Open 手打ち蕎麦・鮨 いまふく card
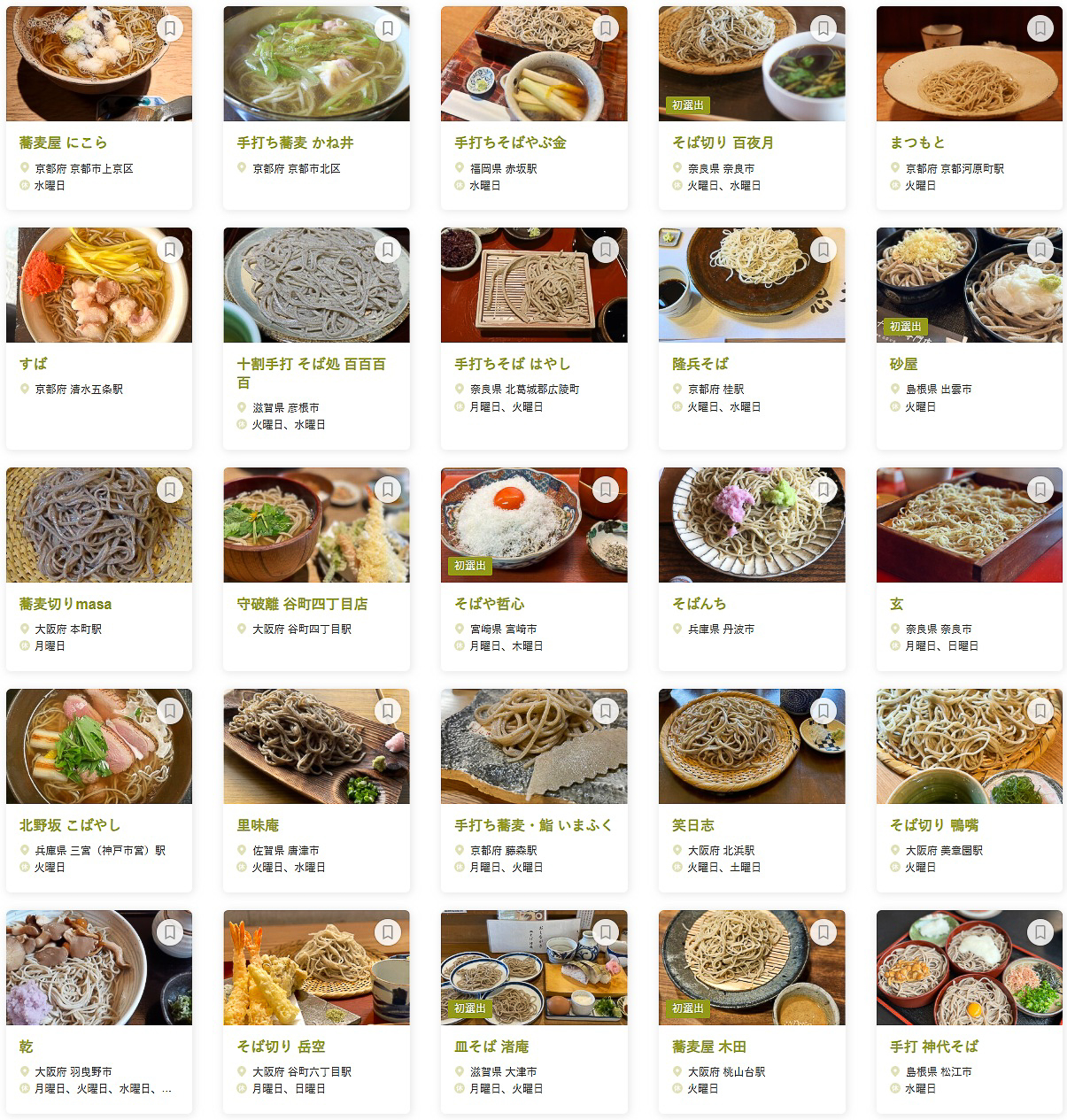1067x1120 pixels. [534, 825]
